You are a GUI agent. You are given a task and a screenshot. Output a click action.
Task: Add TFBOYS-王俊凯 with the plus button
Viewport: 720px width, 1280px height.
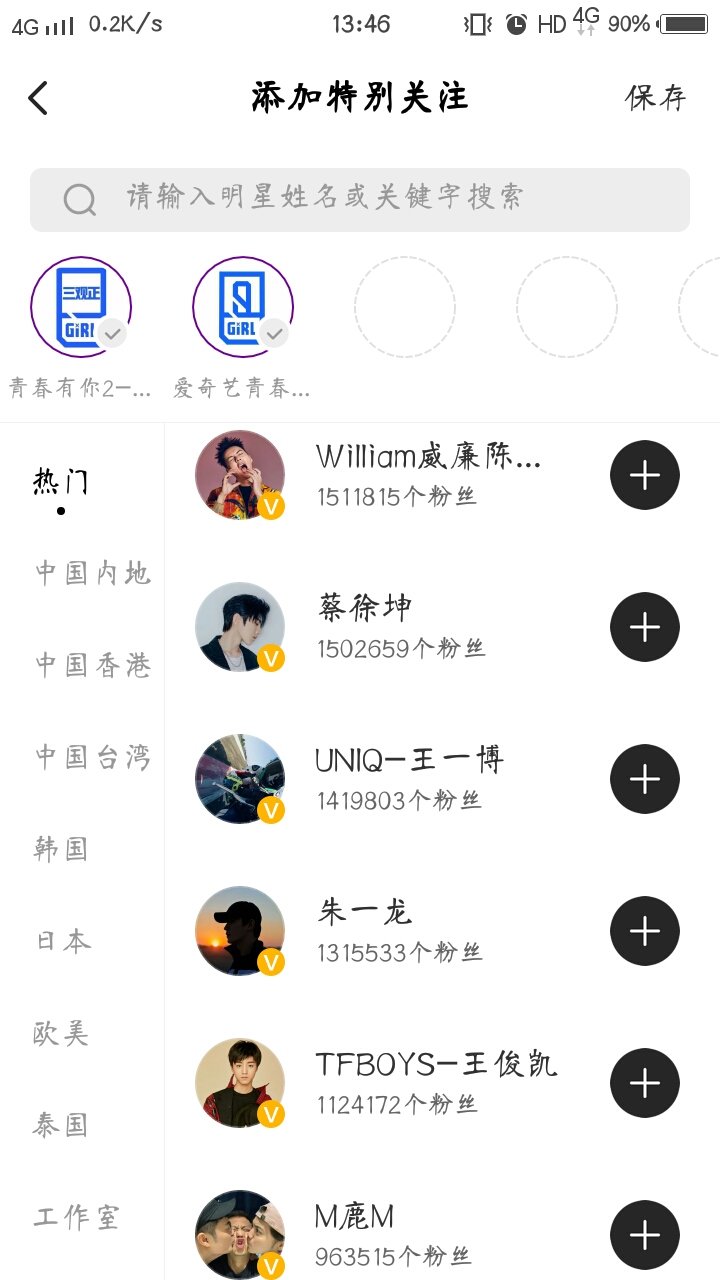pos(645,1083)
